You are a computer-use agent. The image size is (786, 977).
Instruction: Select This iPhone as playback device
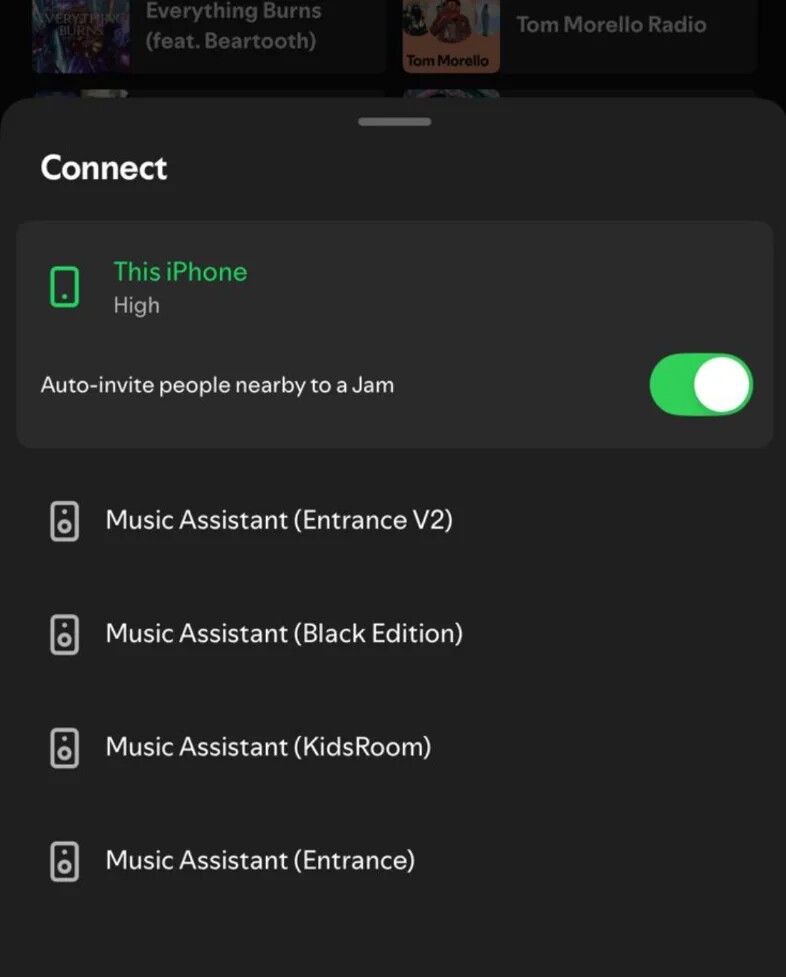[180, 286]
